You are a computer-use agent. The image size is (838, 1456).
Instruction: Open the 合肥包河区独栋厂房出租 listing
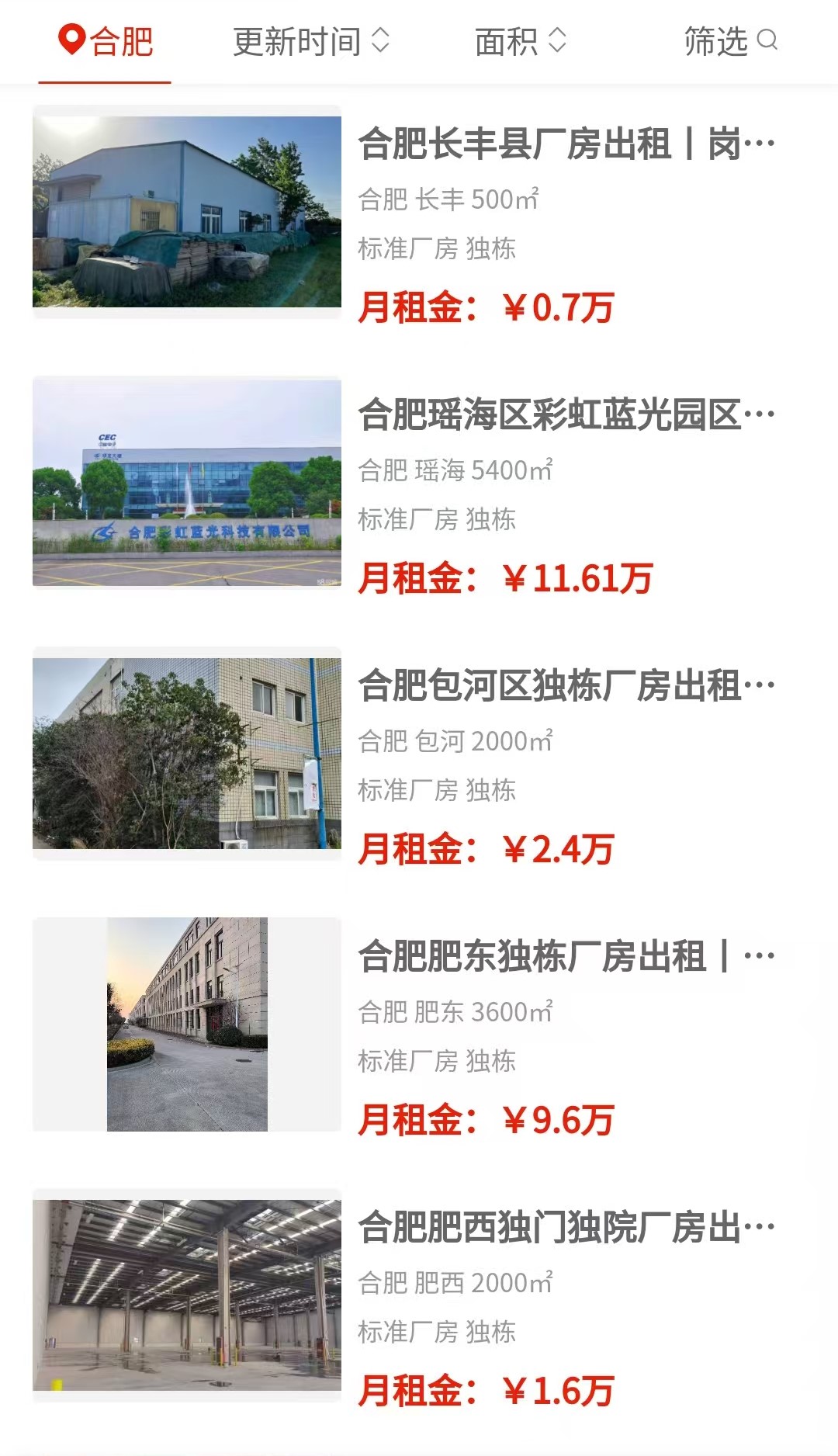566,686
